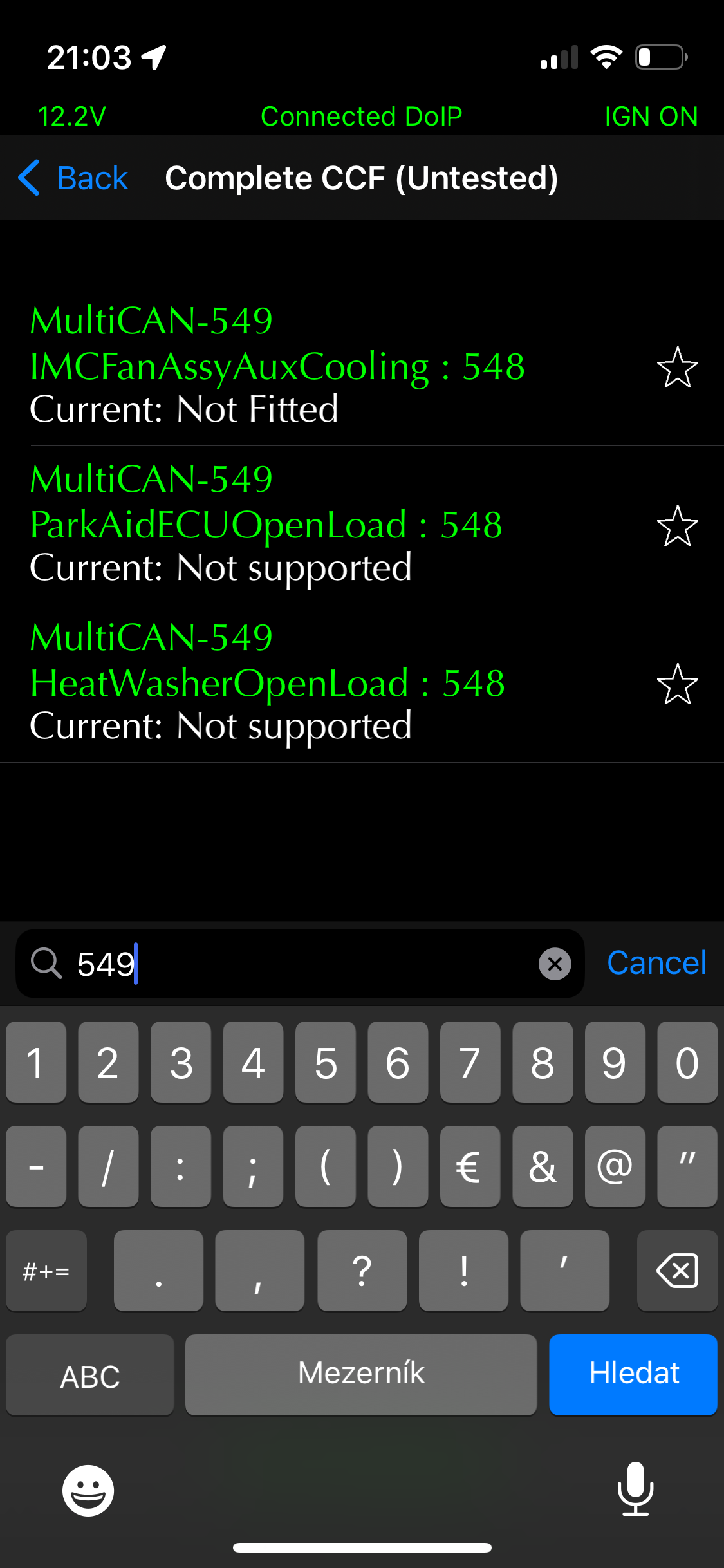724x1568 pixels.
Task: Open the ParkAidECUOpenLoad : 548 row
Action: pos(362,525)
